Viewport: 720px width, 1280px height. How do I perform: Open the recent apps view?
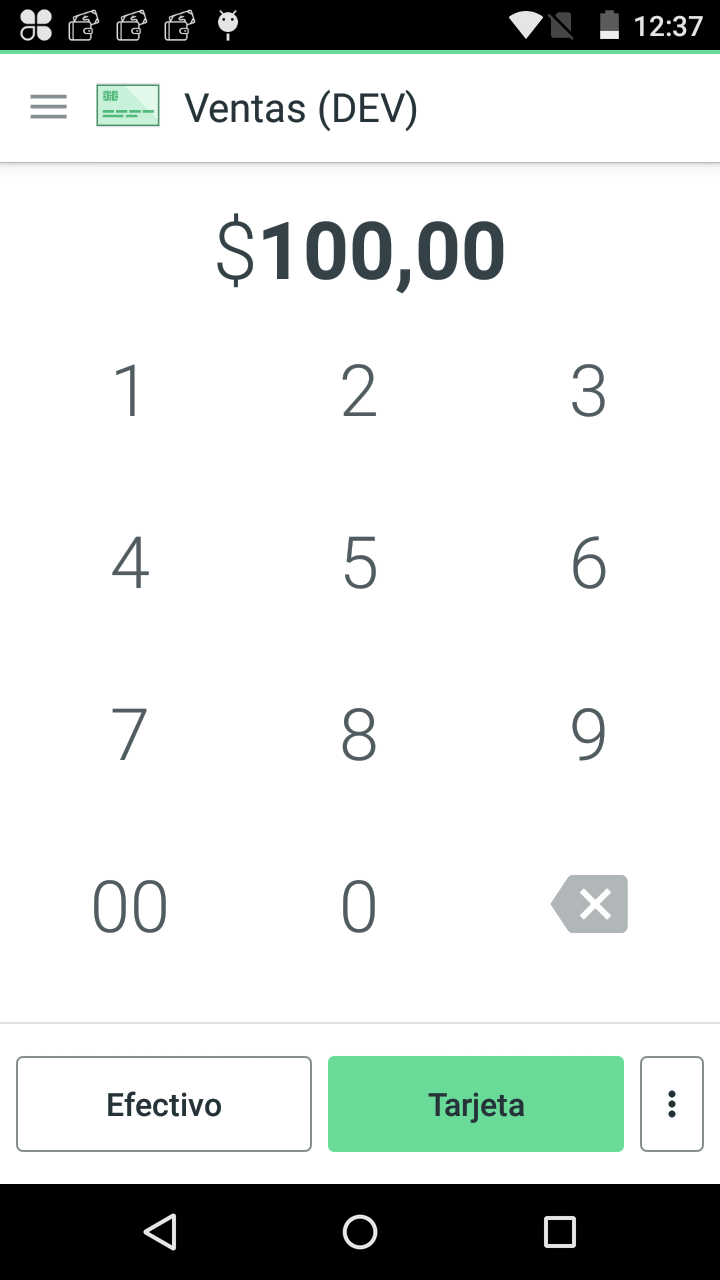pos(560,1232)
